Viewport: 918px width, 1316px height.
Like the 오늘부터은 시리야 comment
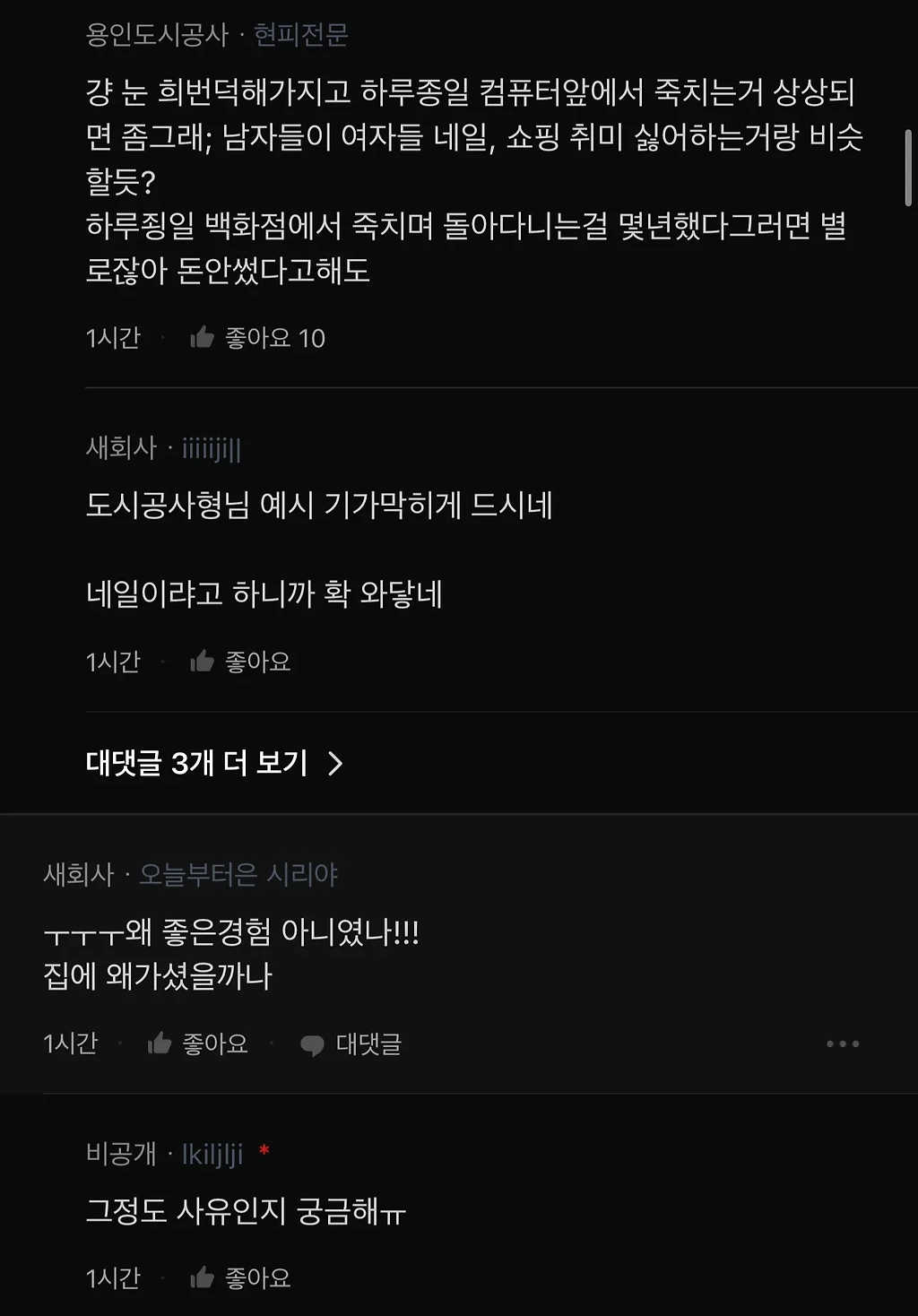click(197, 1043)
